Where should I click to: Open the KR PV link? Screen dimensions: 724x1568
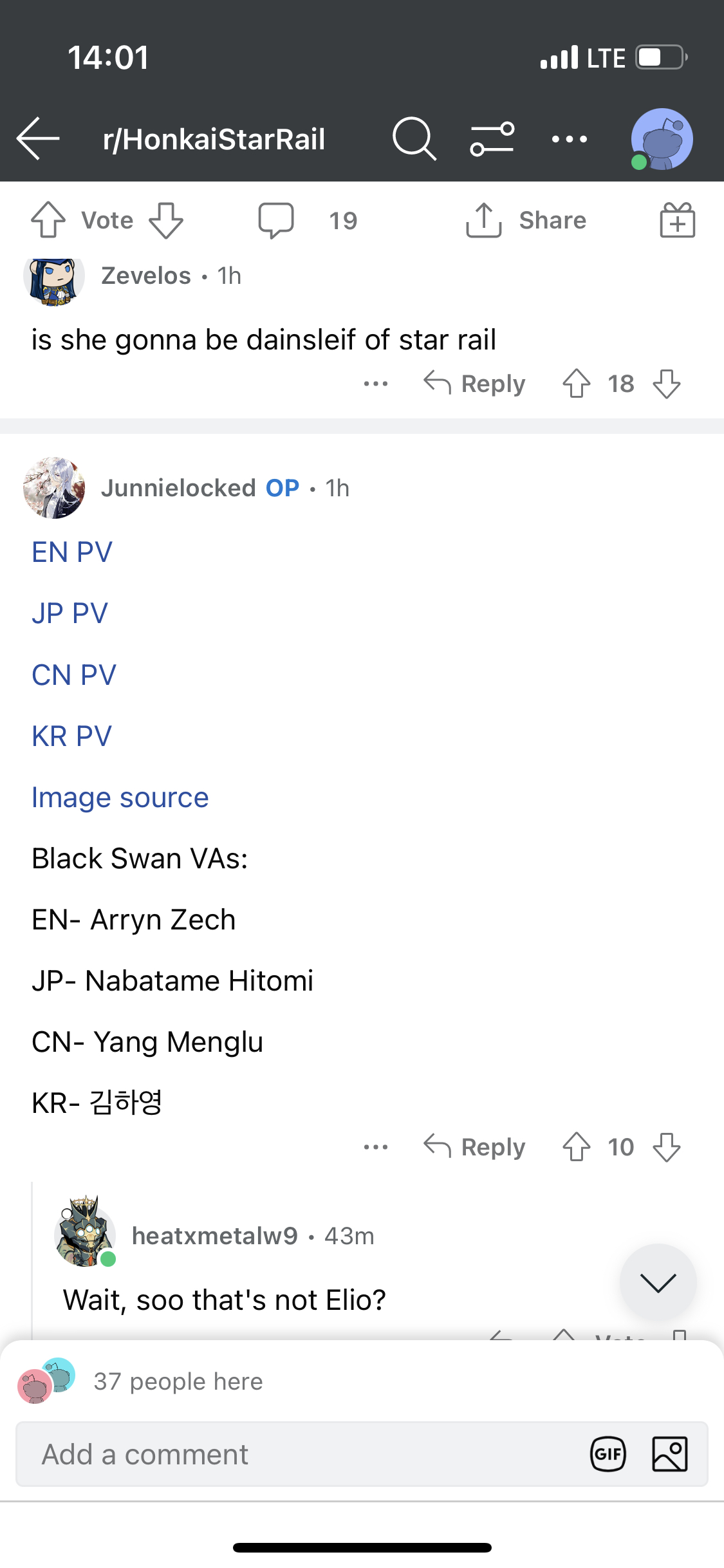pos(71,736)
